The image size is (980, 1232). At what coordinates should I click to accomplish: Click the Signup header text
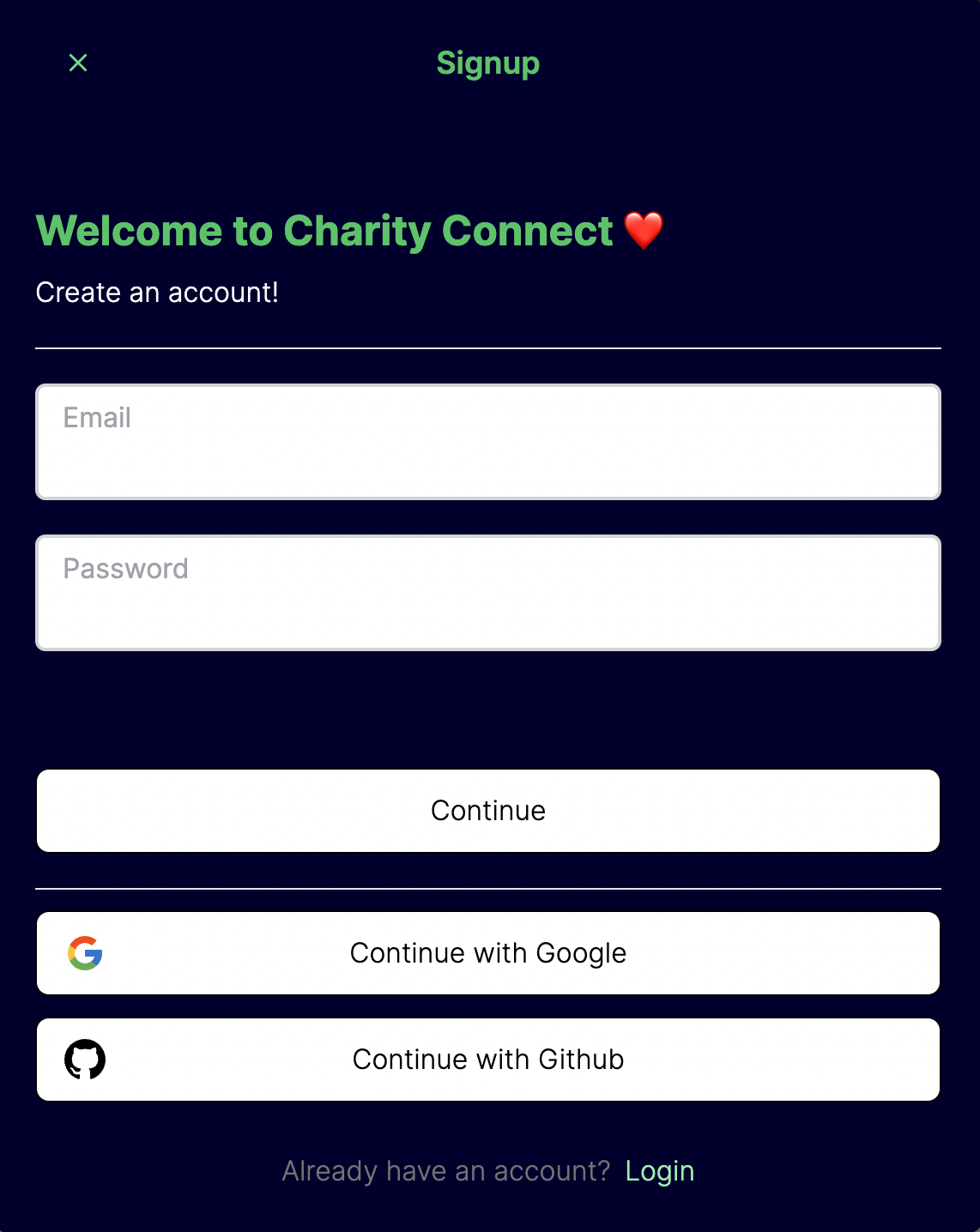point(488,63)
